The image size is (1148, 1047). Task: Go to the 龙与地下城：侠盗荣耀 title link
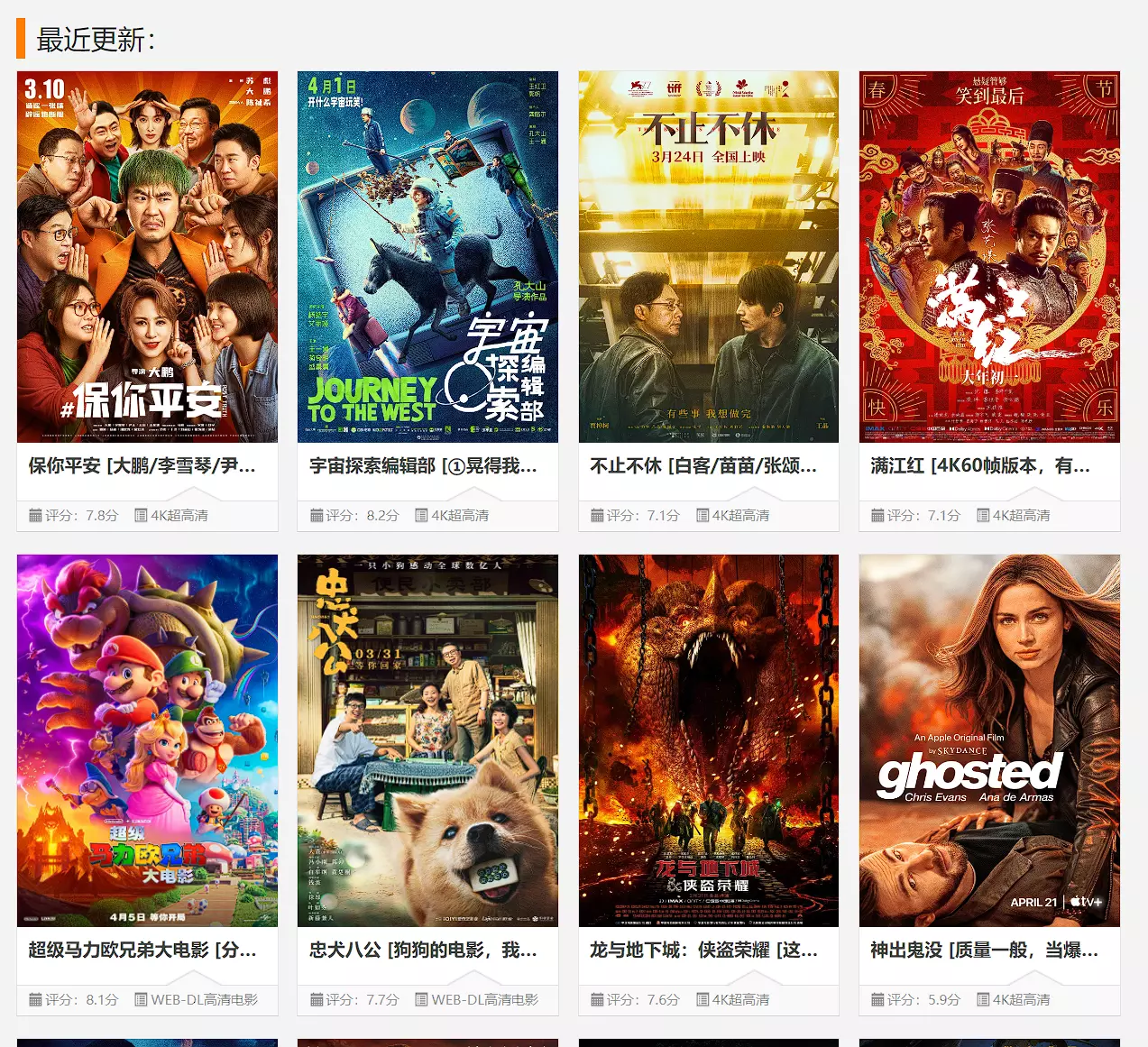pyautogui.click(x=703, y=950)
